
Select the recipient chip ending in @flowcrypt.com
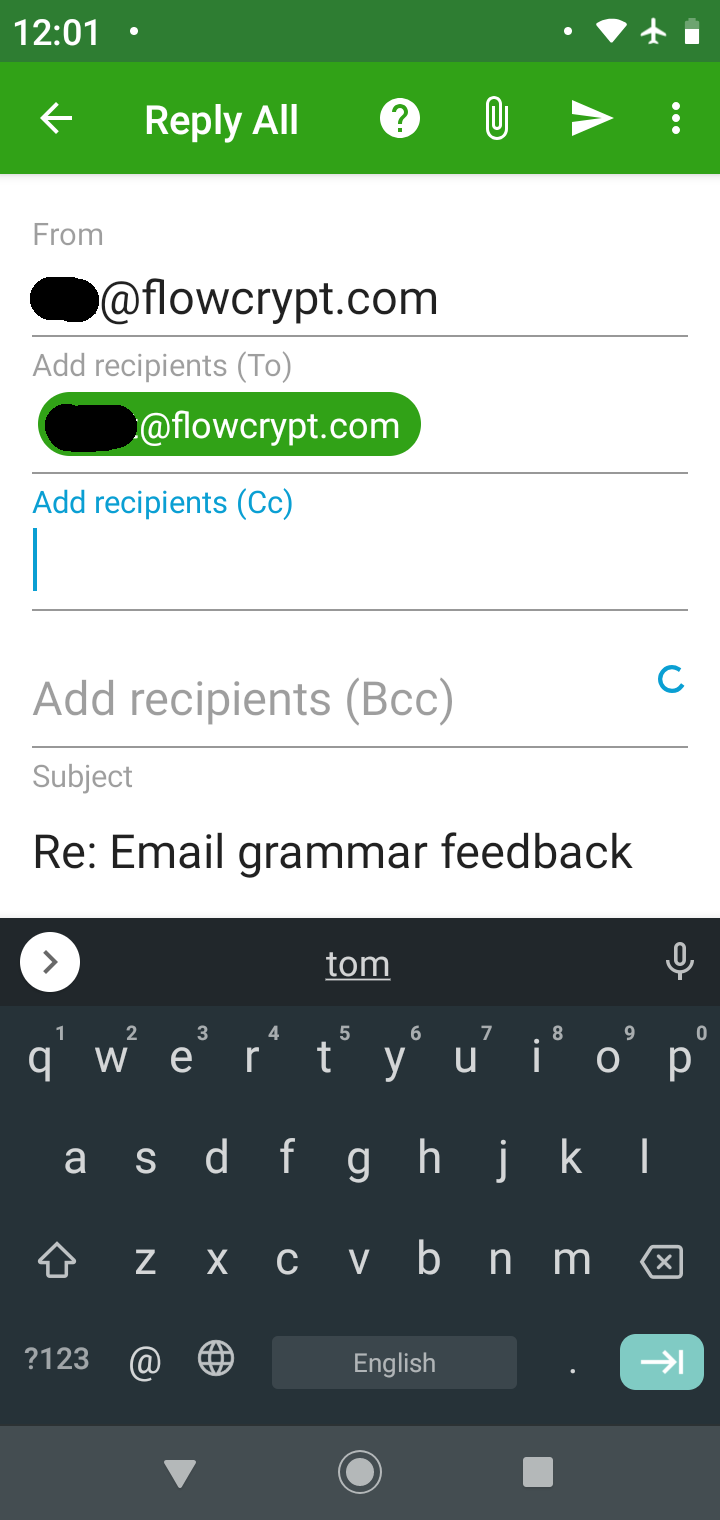(229, 424)
